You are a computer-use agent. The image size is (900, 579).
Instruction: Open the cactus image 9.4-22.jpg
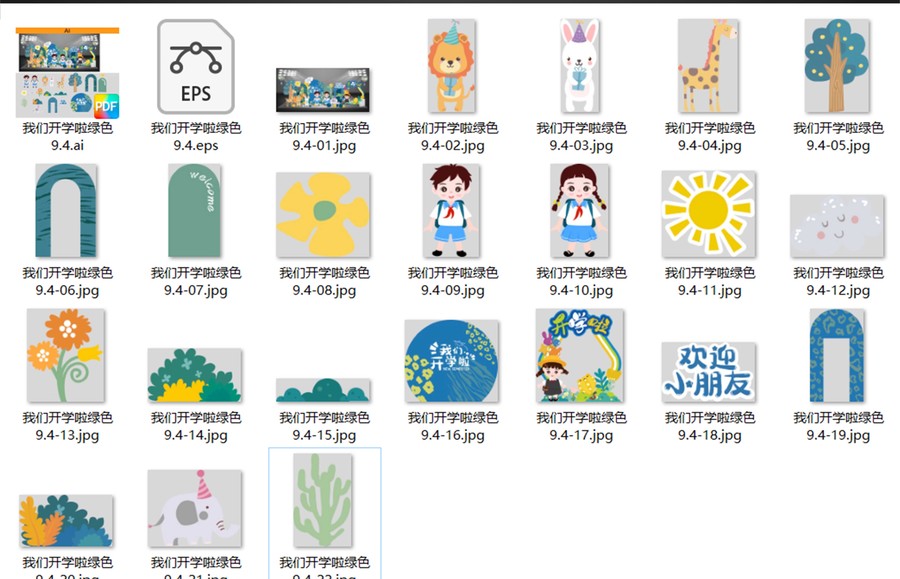tap(323, 500)
